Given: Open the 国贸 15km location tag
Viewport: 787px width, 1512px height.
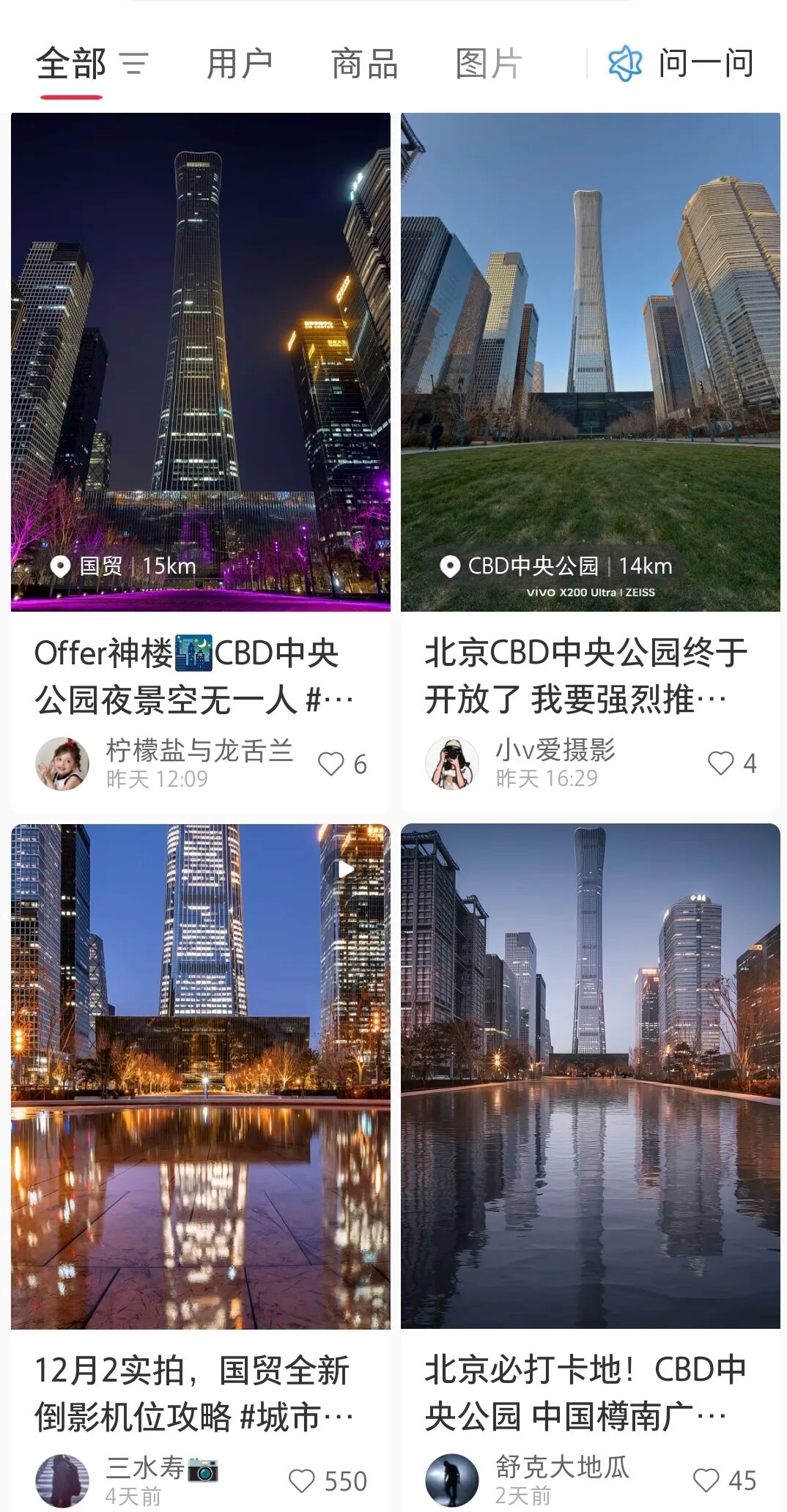Looking at the screenshot, I should point(123,566).
